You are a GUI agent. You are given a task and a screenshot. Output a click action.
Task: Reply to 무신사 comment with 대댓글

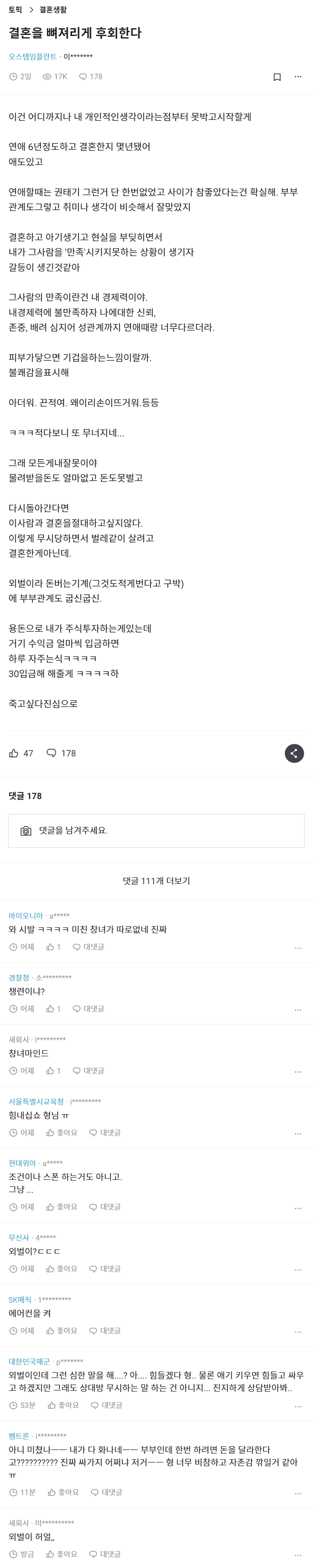(105, 1268)
